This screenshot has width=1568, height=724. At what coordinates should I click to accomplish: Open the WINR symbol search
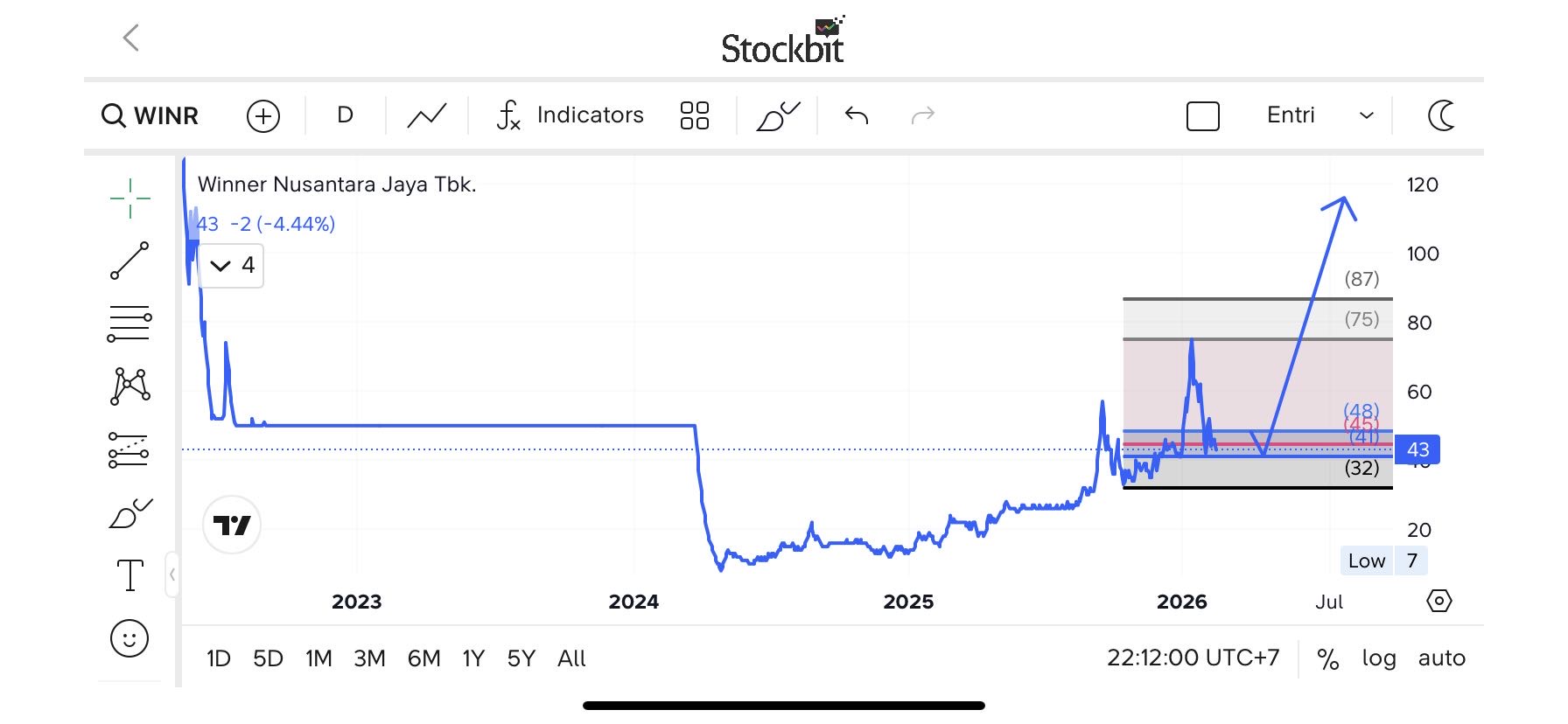point(150,115)
